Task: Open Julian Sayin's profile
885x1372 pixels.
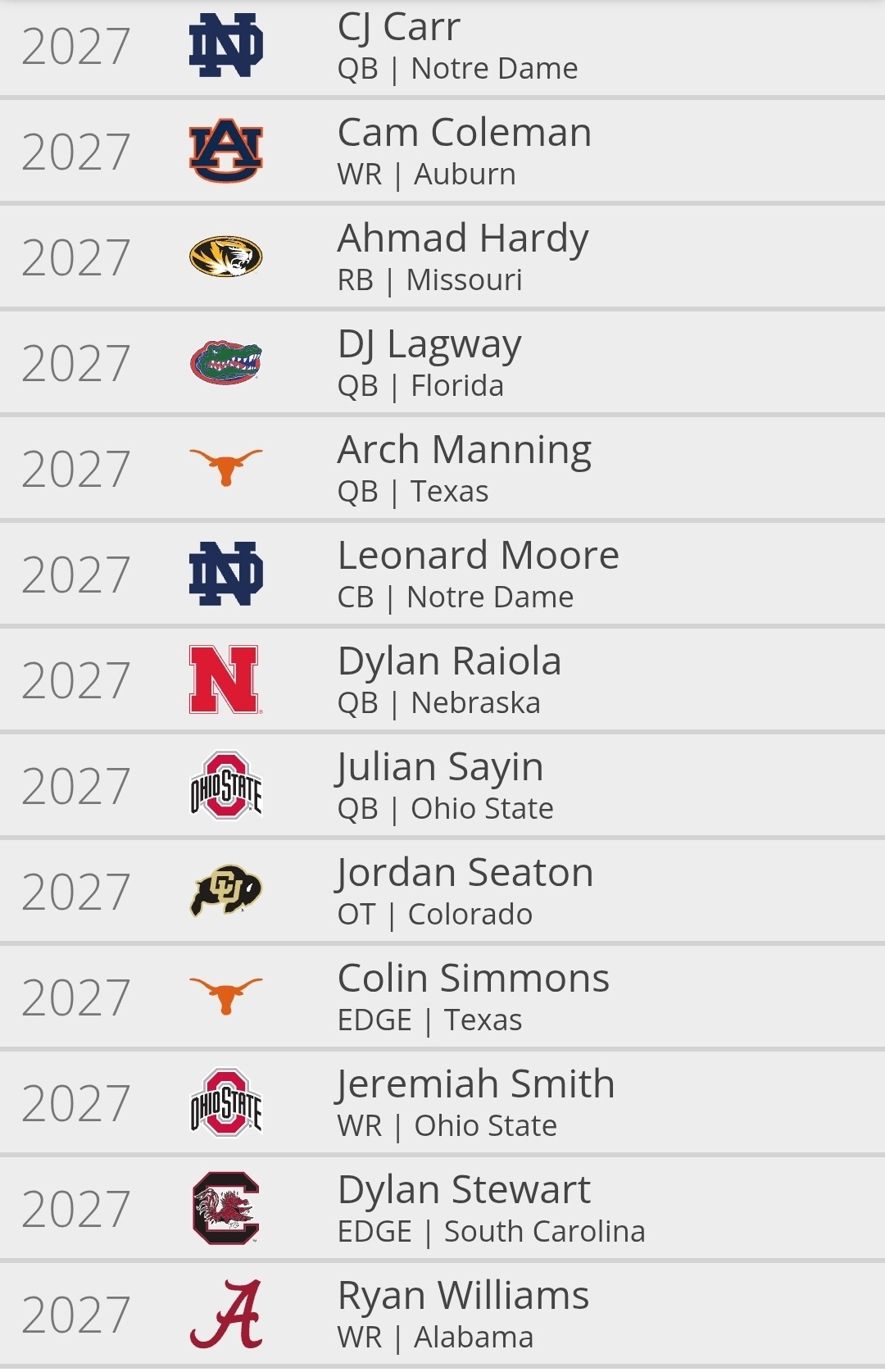Action: (440, 768)
